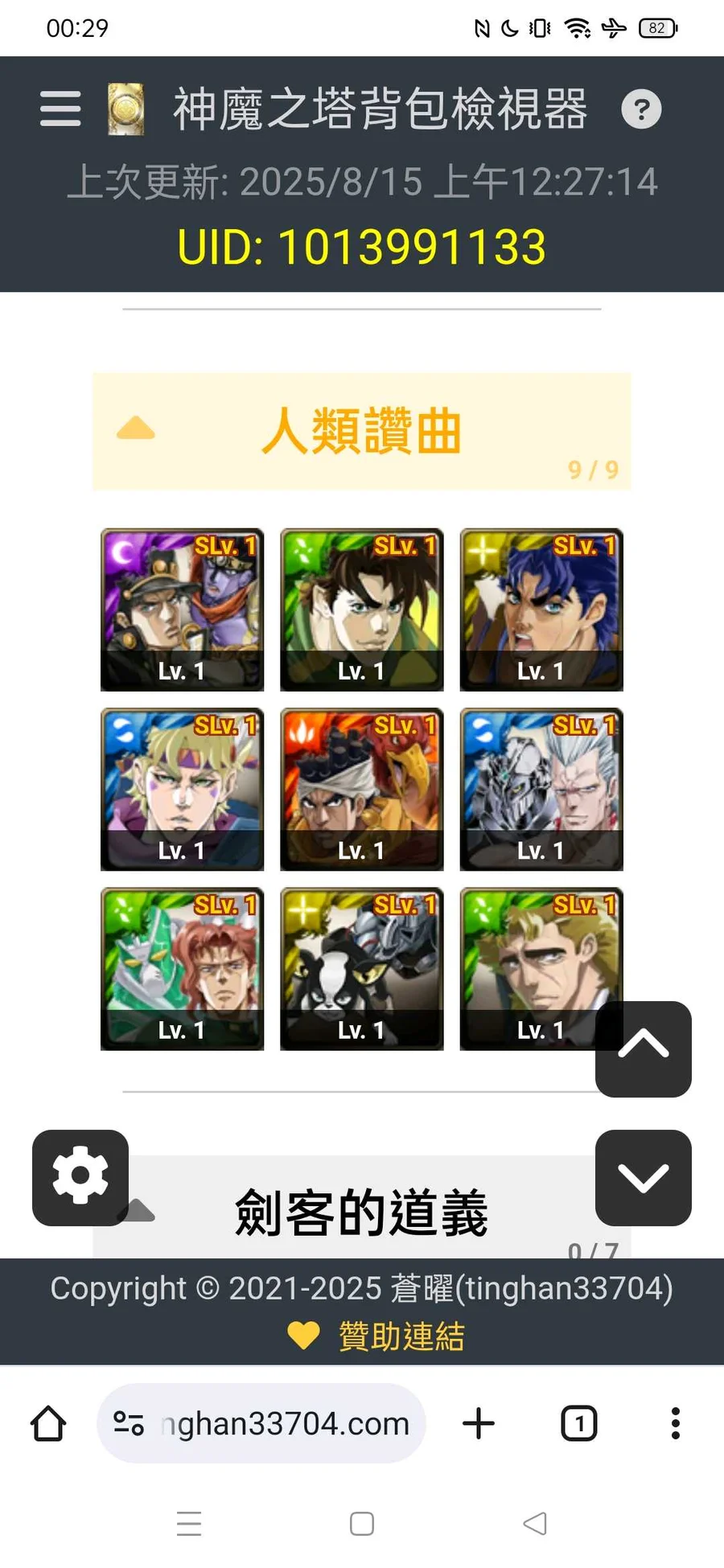Expand the 劍客的道義 section header
Image resolution: width=724 pixels, height=1568 pixels.
pos(362,1210)
